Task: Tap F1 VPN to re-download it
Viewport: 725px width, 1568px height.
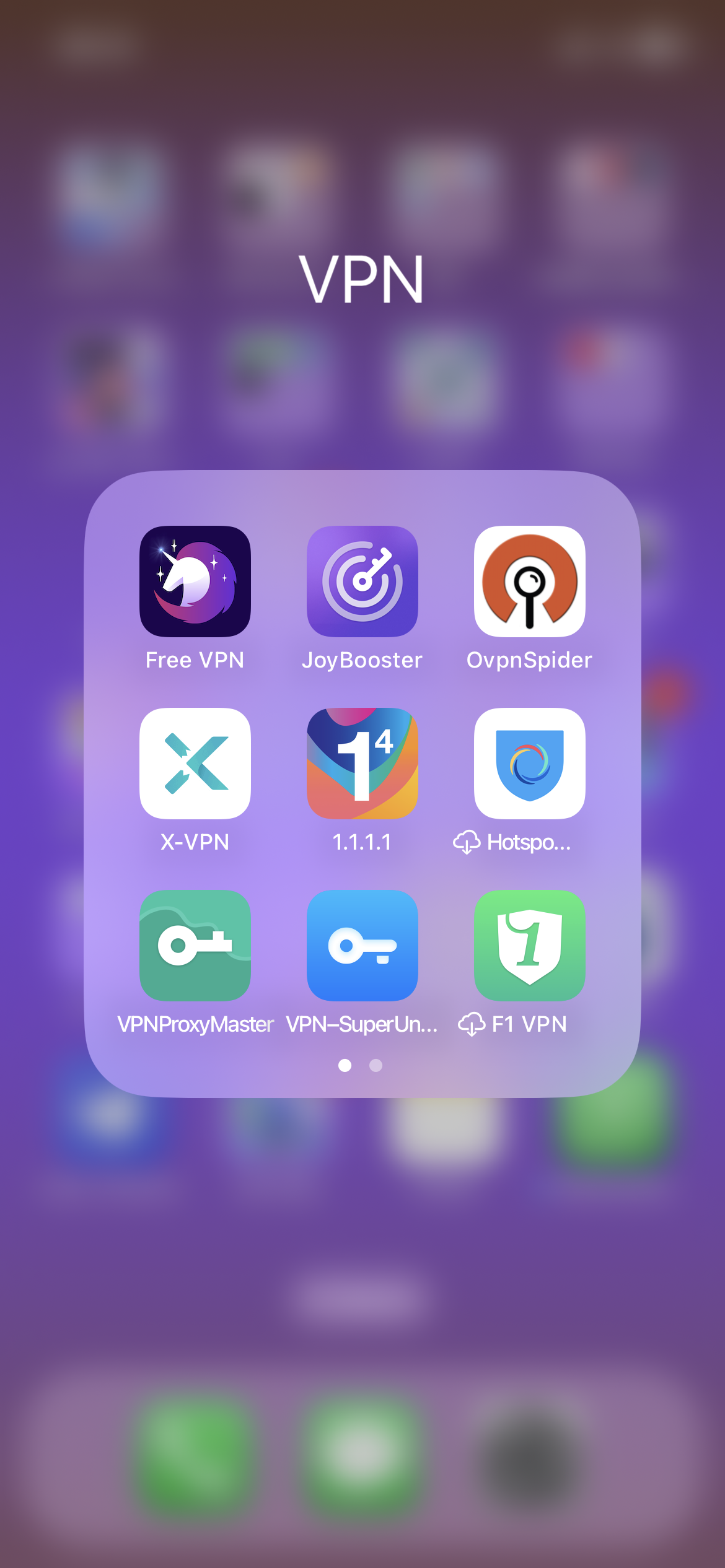Action: pos(529,945)
